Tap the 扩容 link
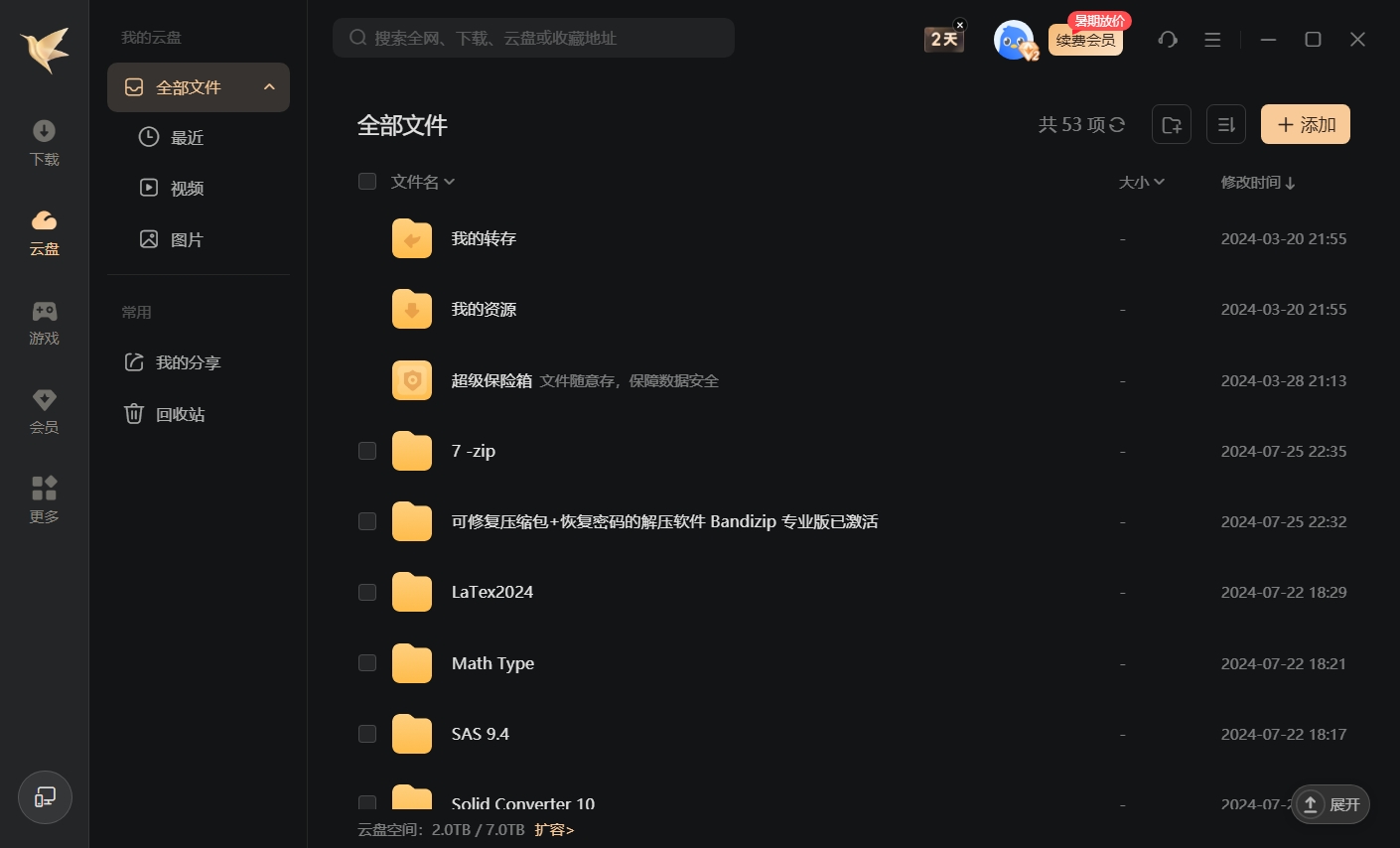Screen dimensions: 1400x848 (554, 830)
